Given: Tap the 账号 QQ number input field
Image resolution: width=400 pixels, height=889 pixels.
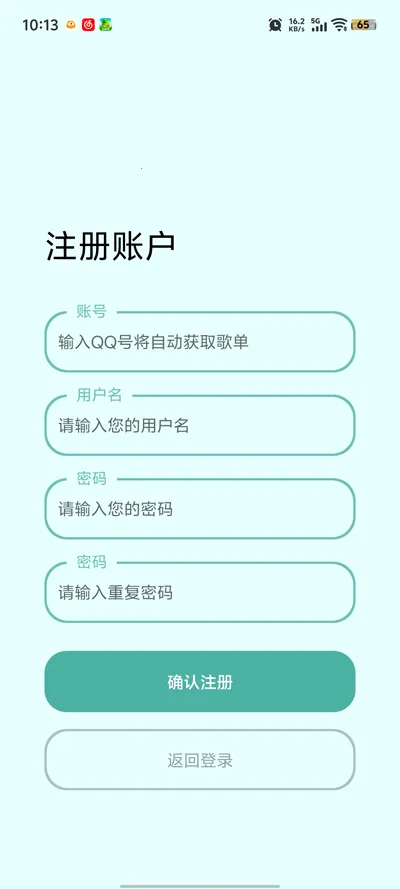Looking at the screenshot, I should [x=200, y=342].
